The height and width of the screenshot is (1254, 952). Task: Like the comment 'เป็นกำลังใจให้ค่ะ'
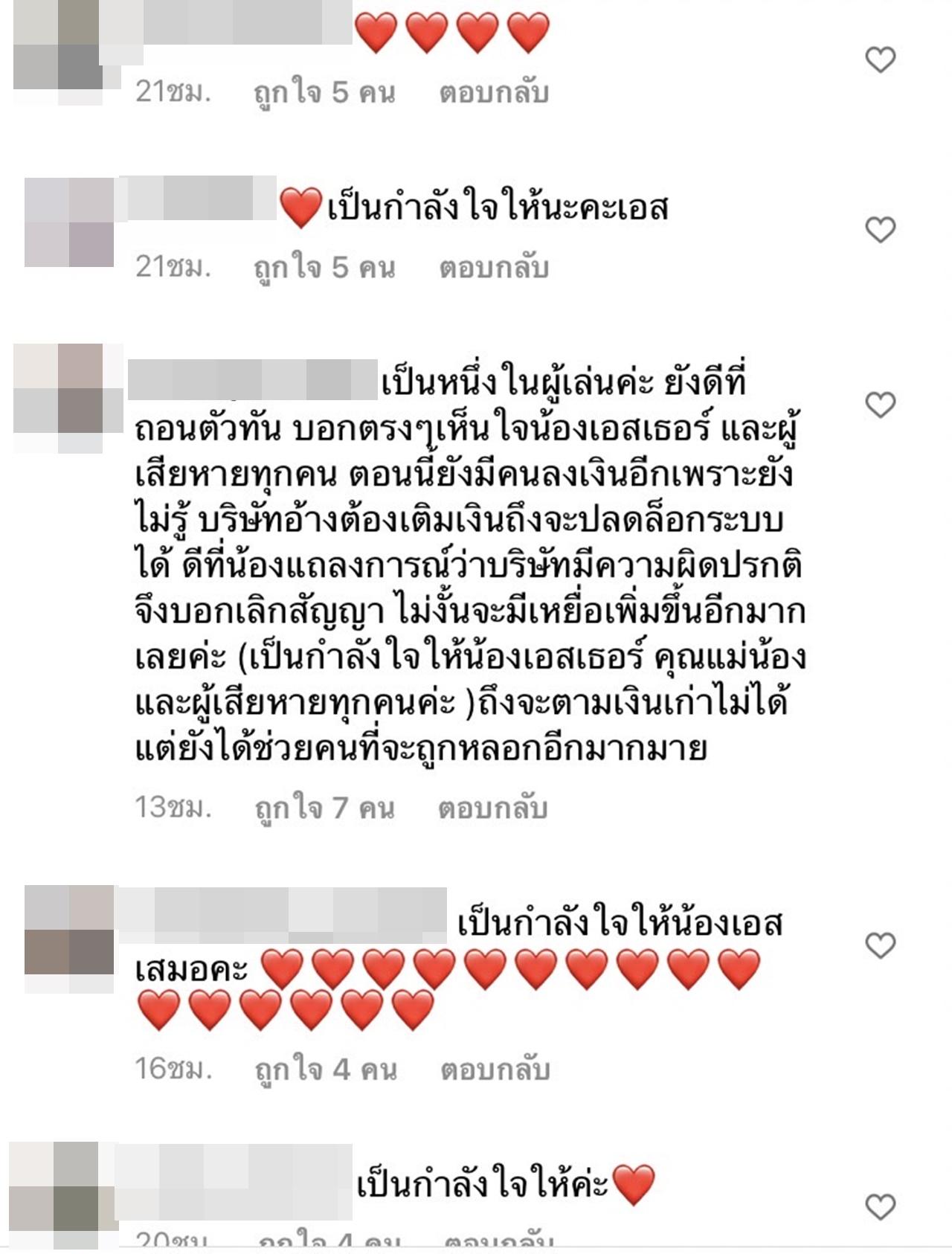coord(881,1206)
